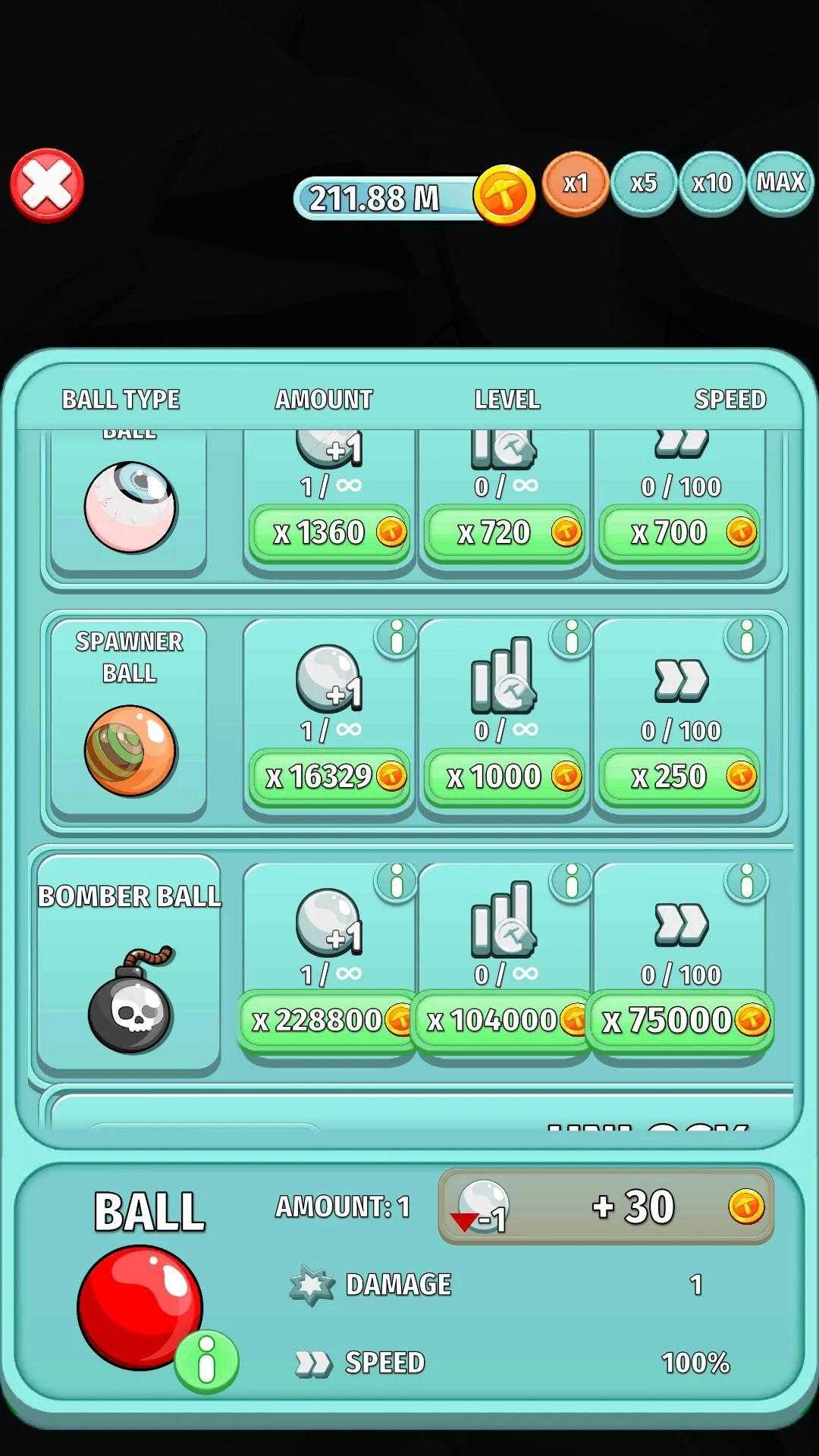Show info for Spawner Ball amount

396,639
